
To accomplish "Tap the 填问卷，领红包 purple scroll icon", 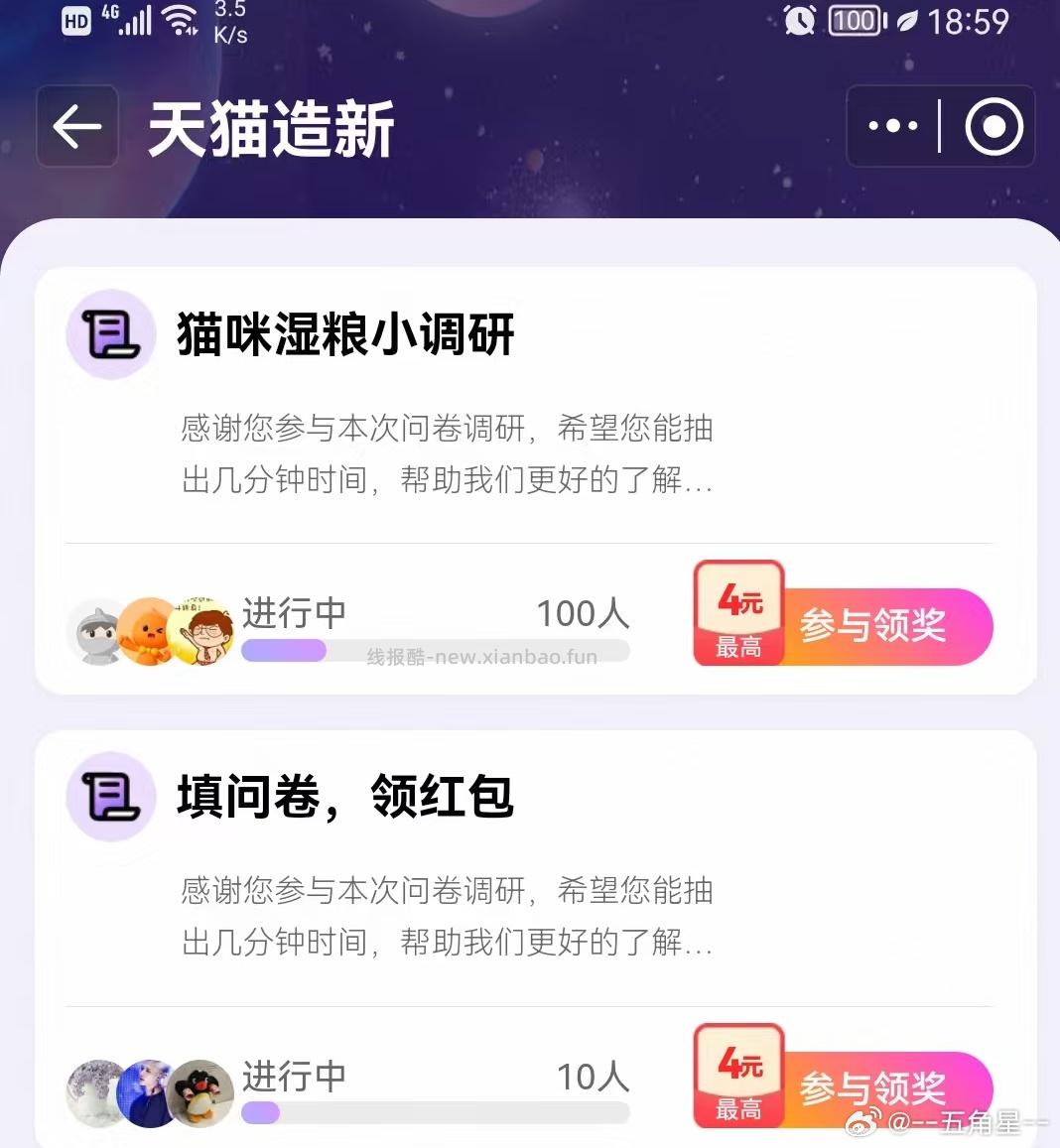I will click(x=110, y=797).
